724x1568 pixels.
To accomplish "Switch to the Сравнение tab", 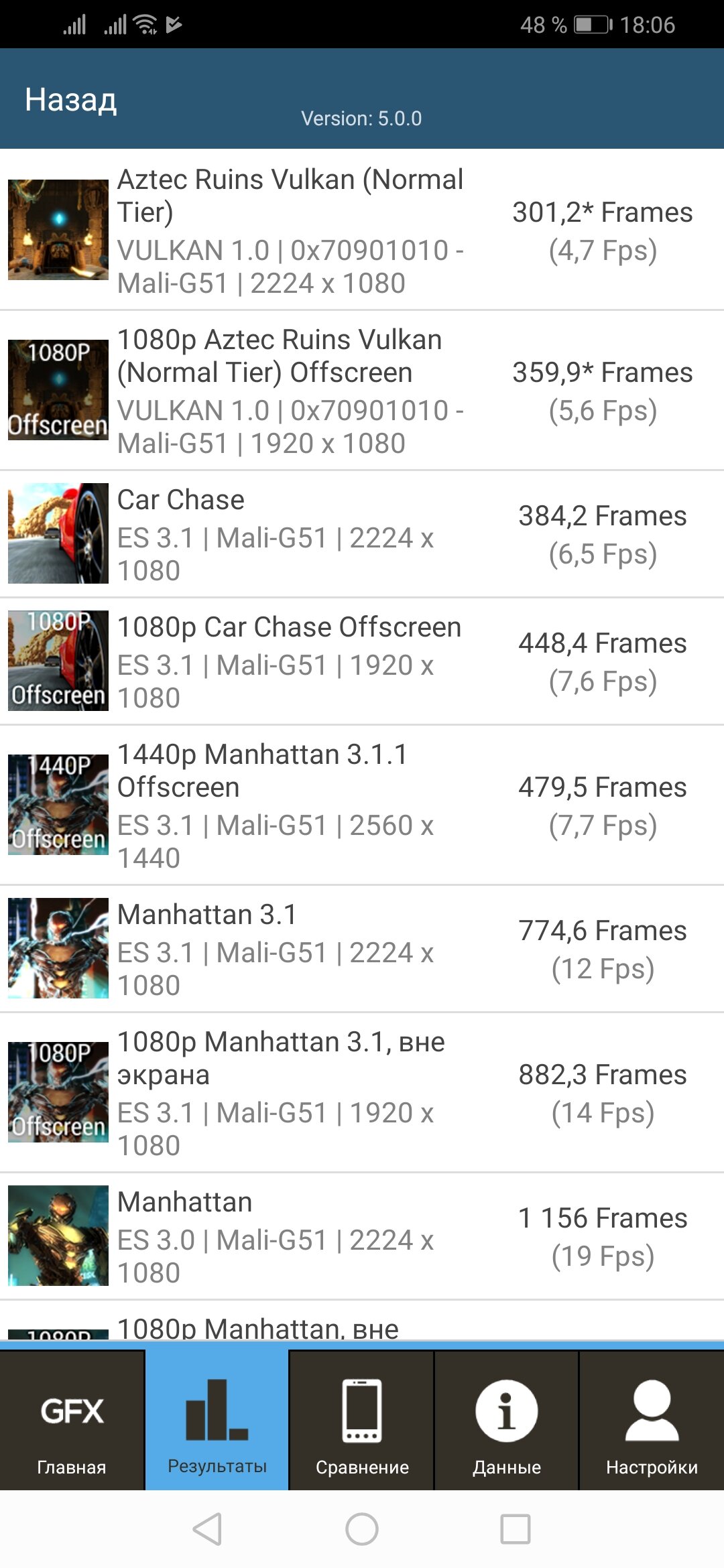I will pyautogui.click(x=362, y=1420).
